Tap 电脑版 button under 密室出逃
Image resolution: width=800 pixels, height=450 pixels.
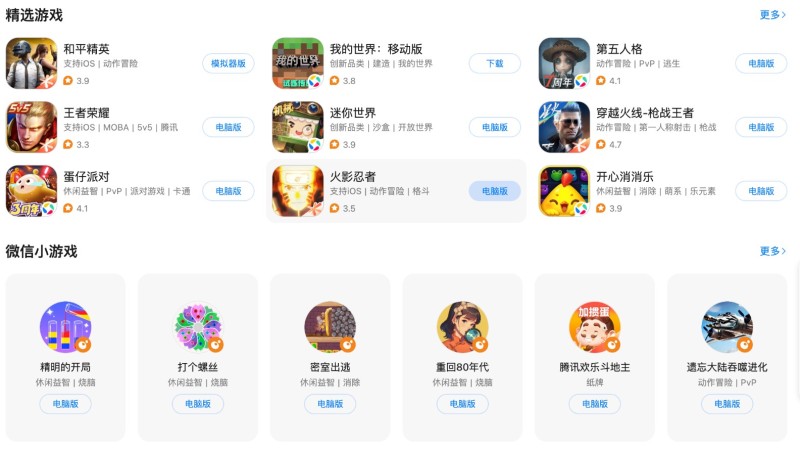click(x=330, y=404)
